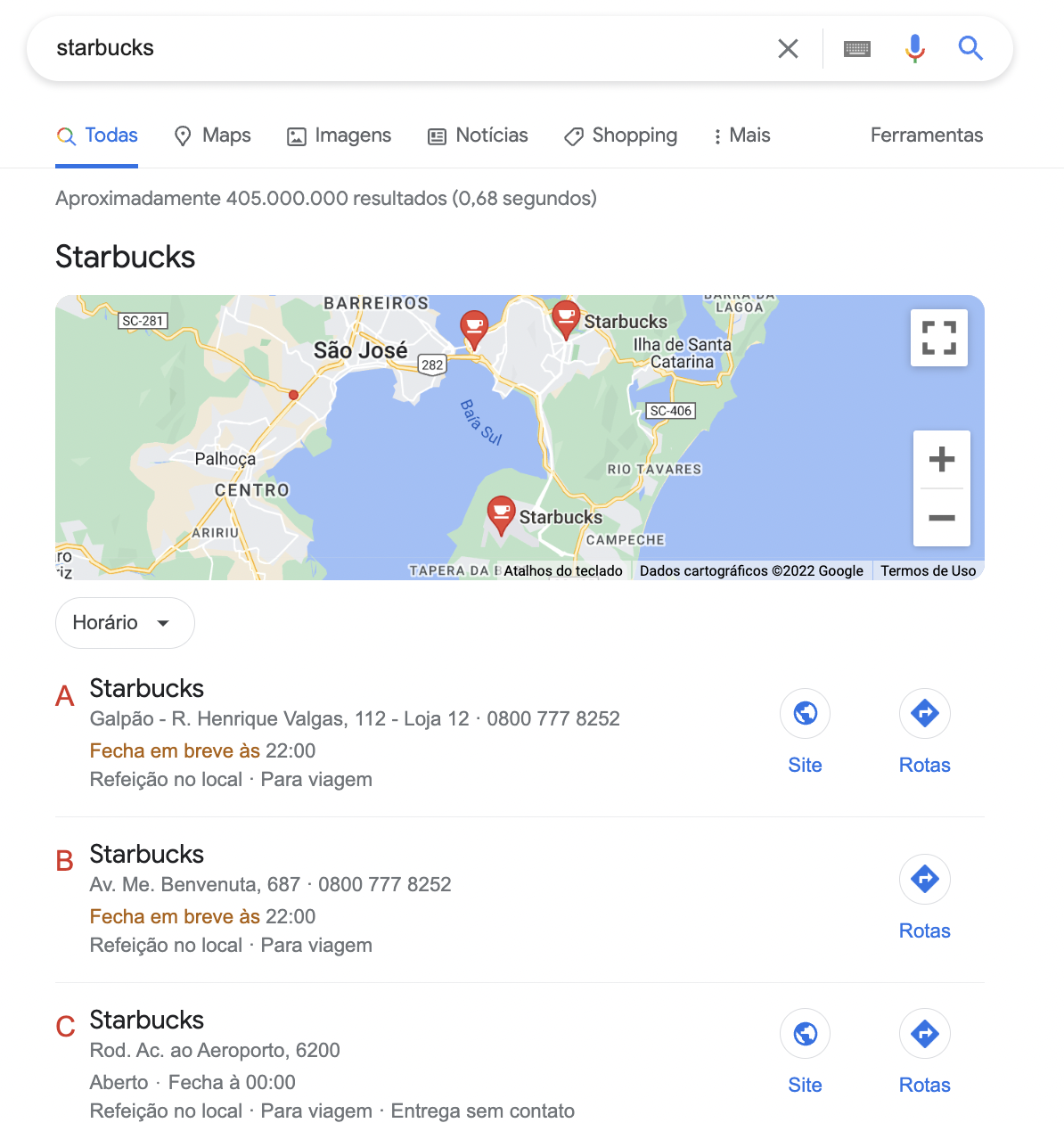Switch to the Notícias tab

479,135
